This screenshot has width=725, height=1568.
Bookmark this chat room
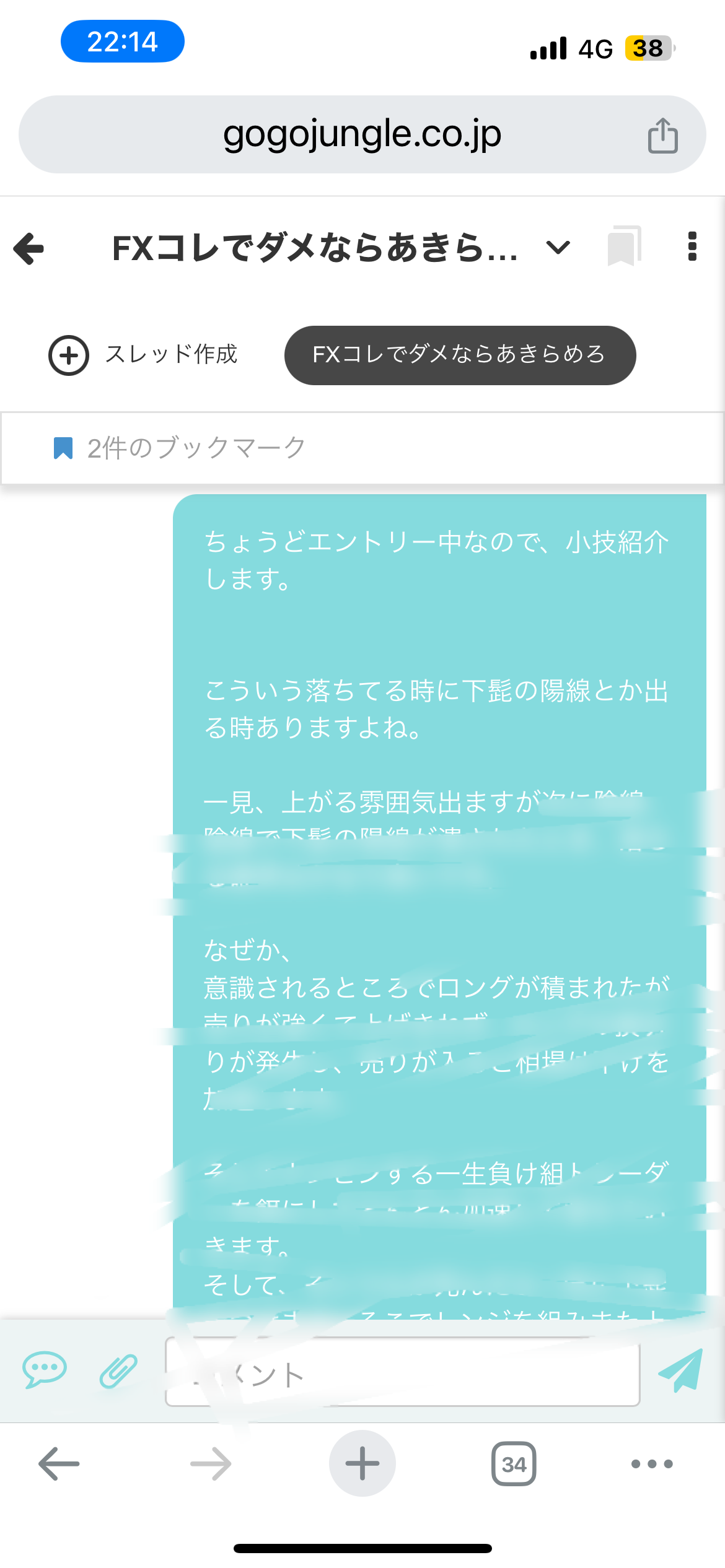coord(623,246)
